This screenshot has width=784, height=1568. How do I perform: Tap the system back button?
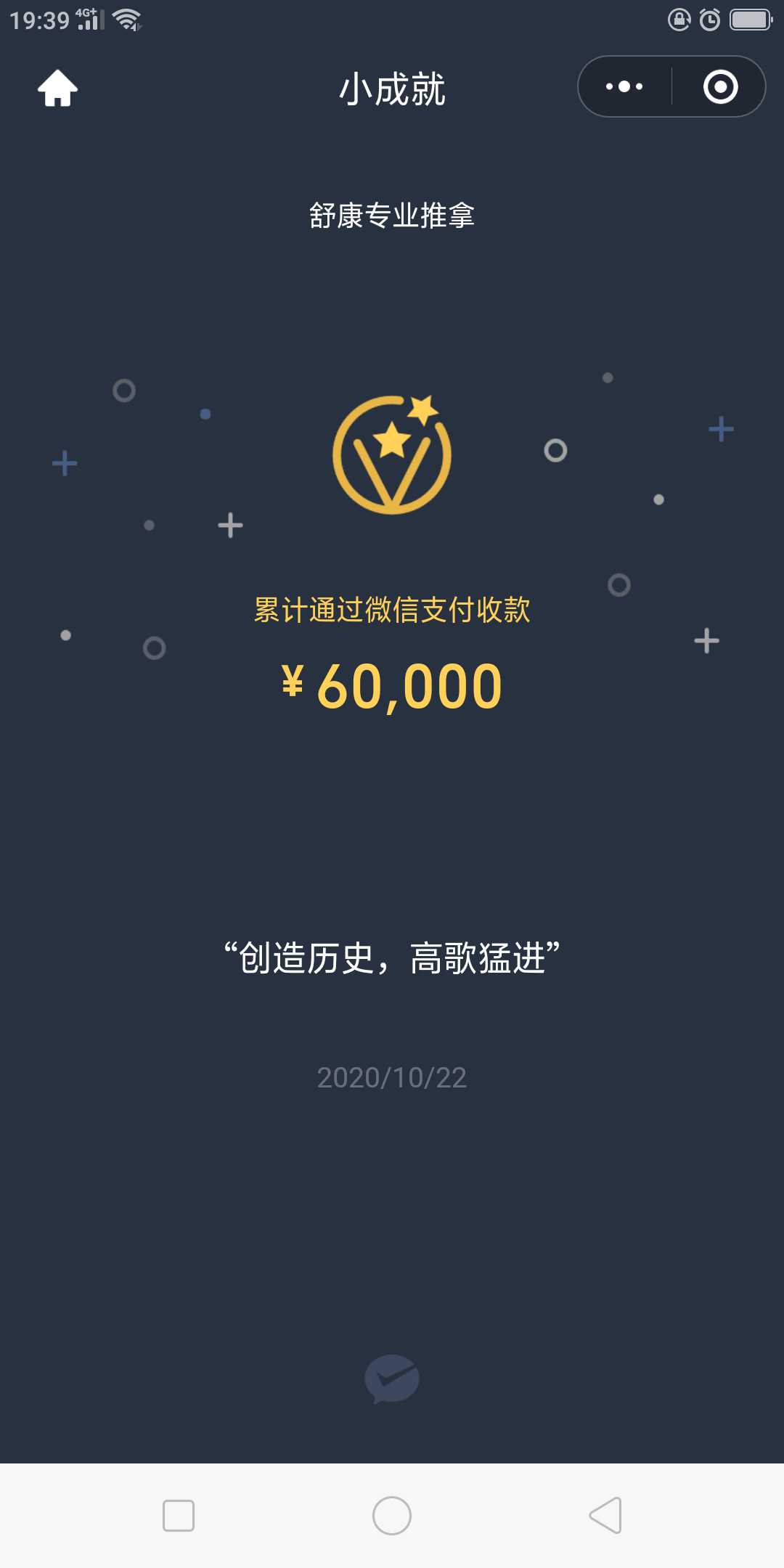point(605,1515)
